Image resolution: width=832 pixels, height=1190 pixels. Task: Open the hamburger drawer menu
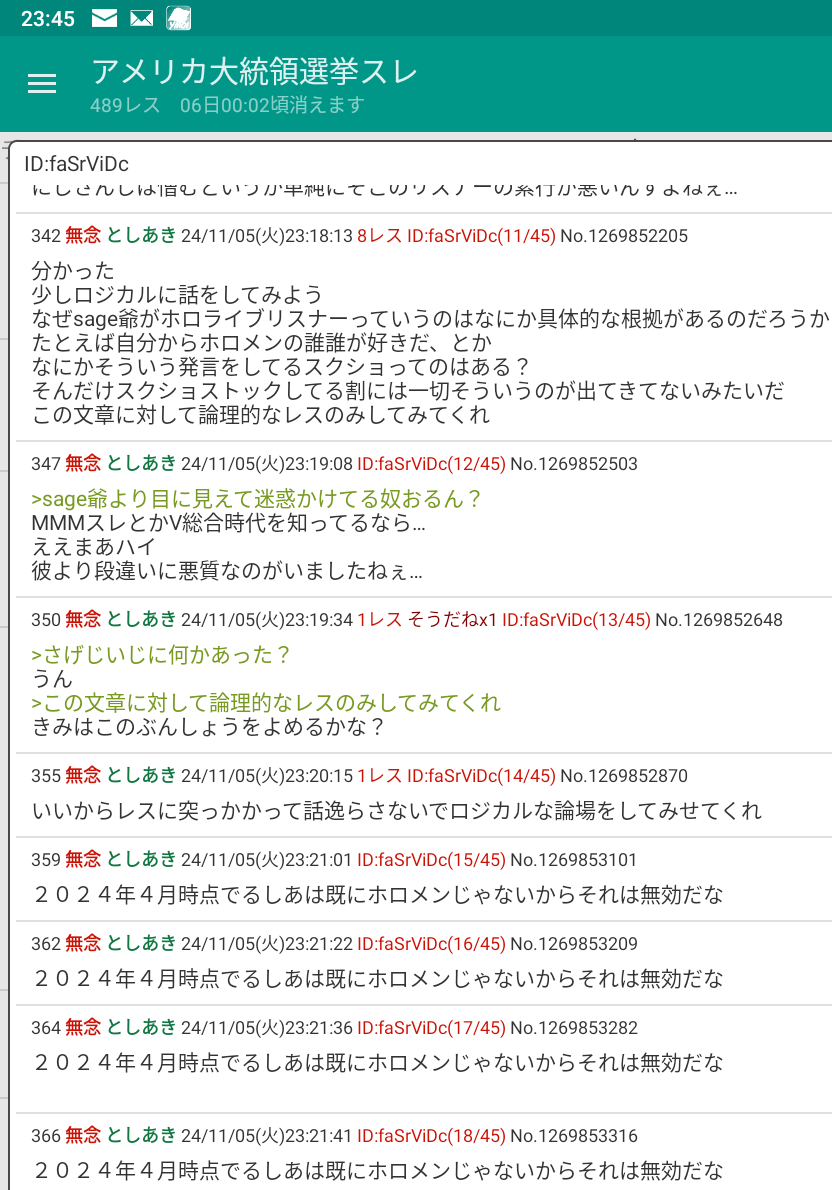coord(42,84)
